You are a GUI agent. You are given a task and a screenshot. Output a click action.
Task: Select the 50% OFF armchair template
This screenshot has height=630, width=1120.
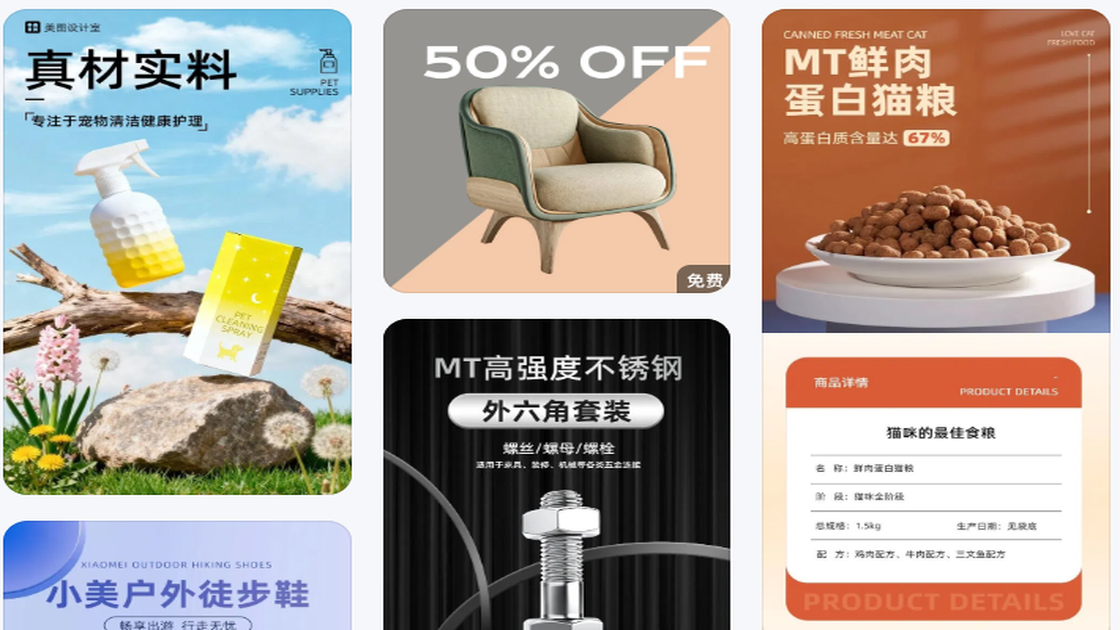click(x=556, y=151)
